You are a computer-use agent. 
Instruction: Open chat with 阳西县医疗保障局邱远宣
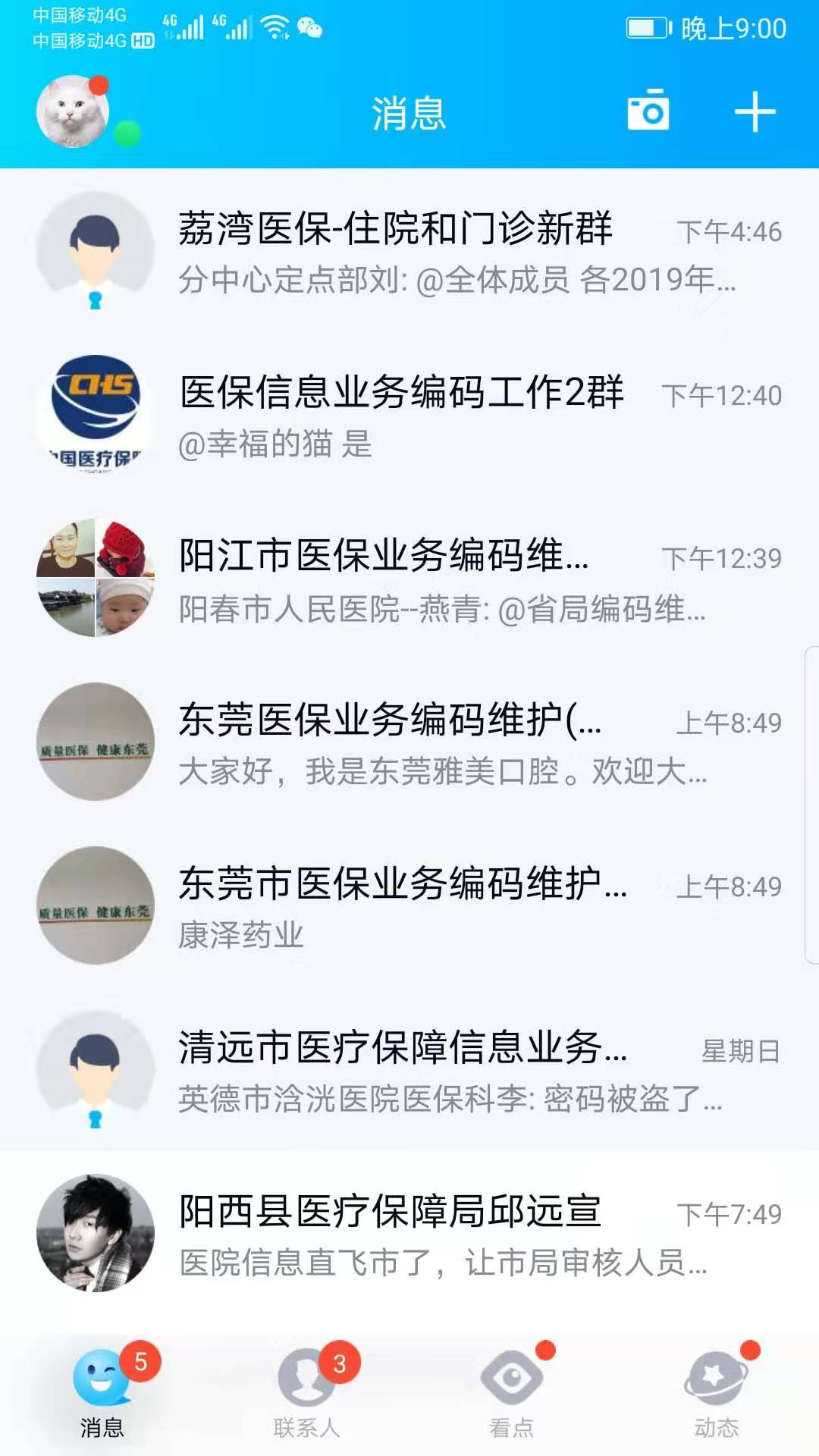tap(409, 1235)
